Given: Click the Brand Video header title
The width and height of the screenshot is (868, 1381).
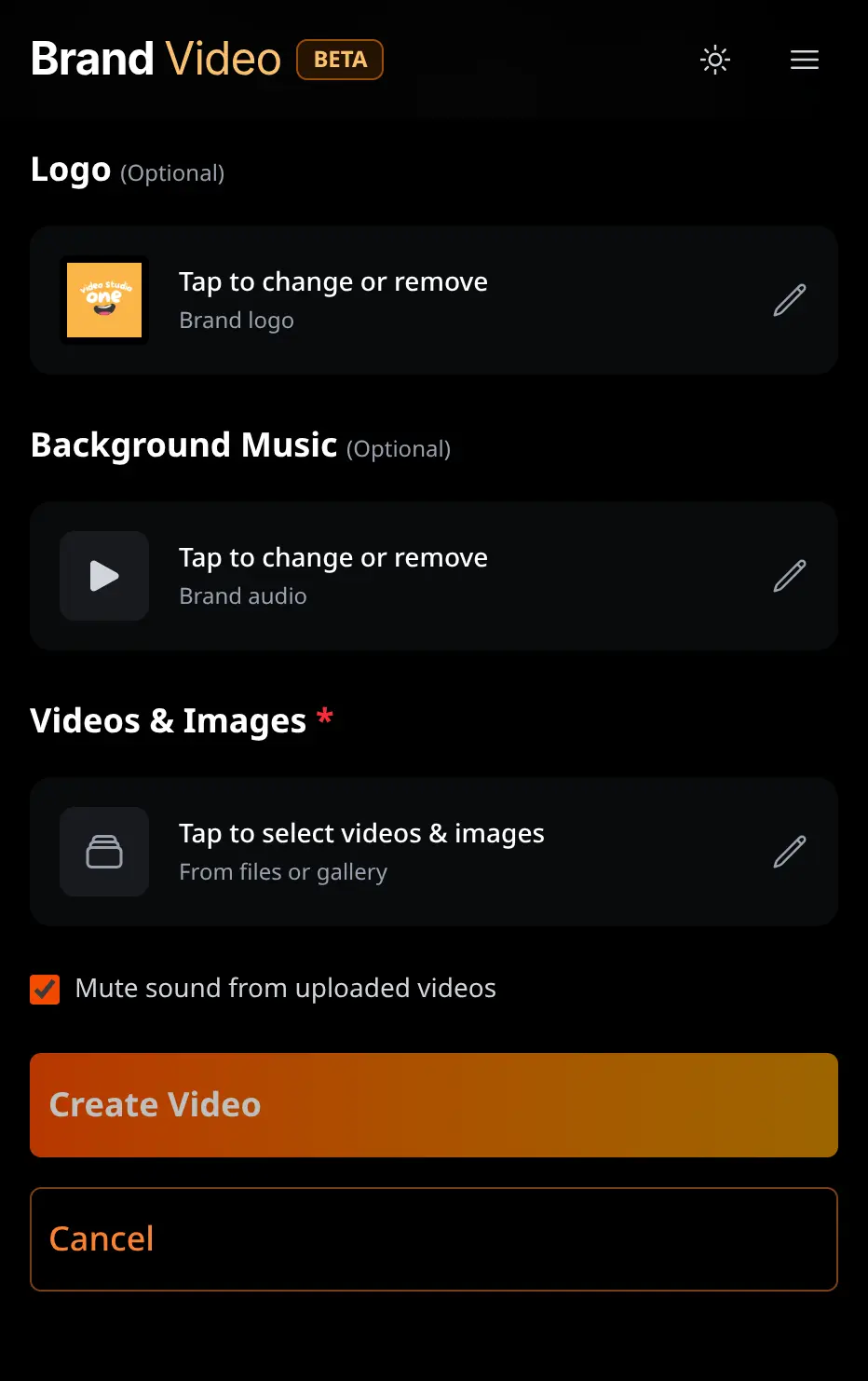Looking at the screenshot, I should tap(156, 59).
